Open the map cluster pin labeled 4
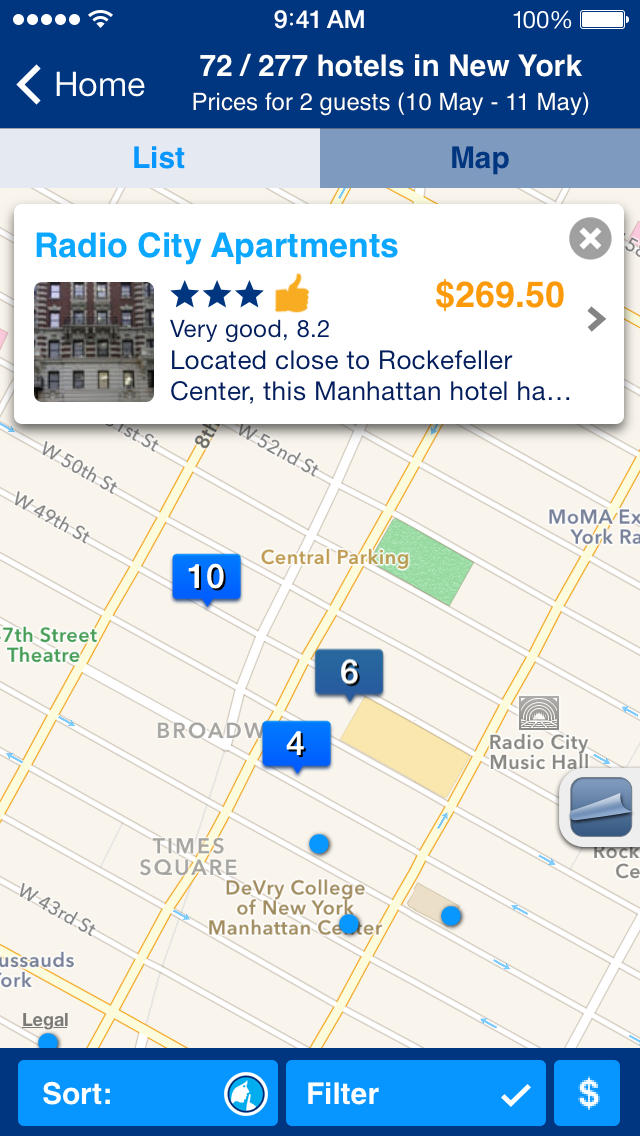This screenshot has height=1136, width=640. [x=296, y=744]
